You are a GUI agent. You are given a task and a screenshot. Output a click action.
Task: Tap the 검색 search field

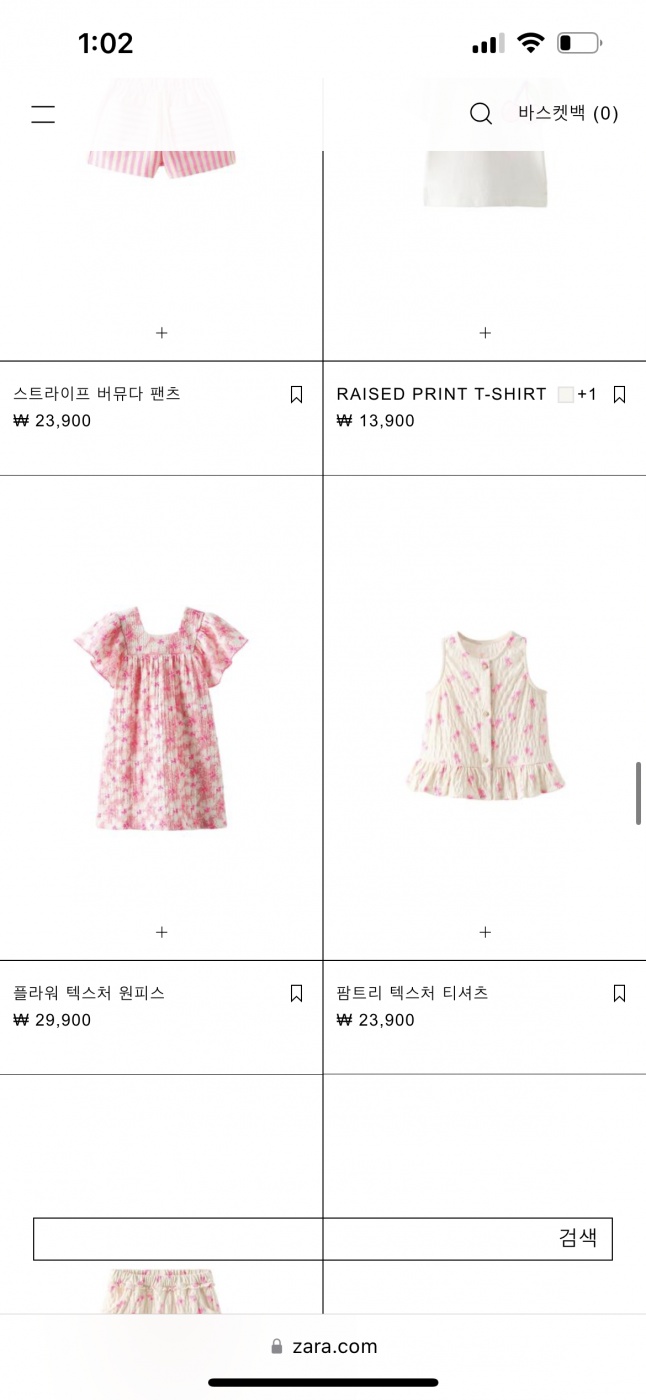(x=322, y=1239)
